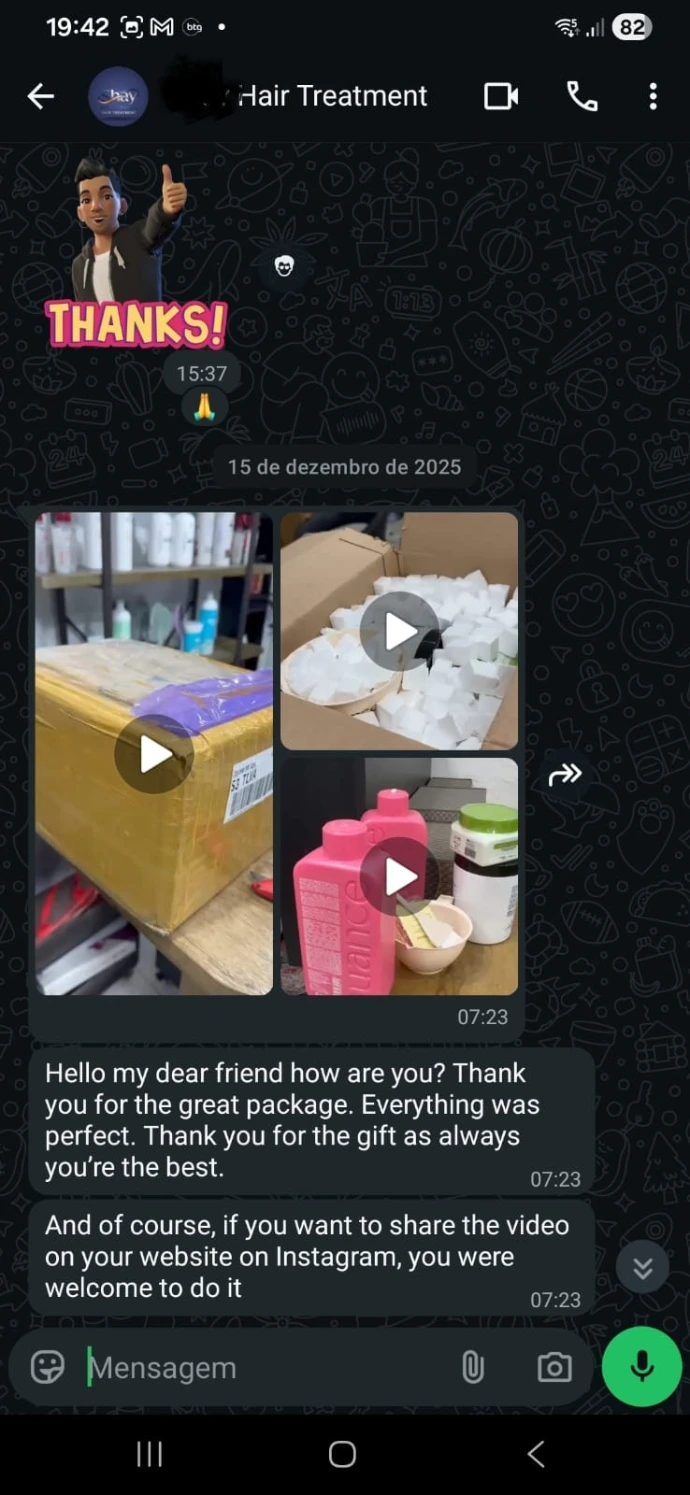Play the white foam packaging video
Viewport: 690px width, 1495px height.
click(x=399, y=631)
